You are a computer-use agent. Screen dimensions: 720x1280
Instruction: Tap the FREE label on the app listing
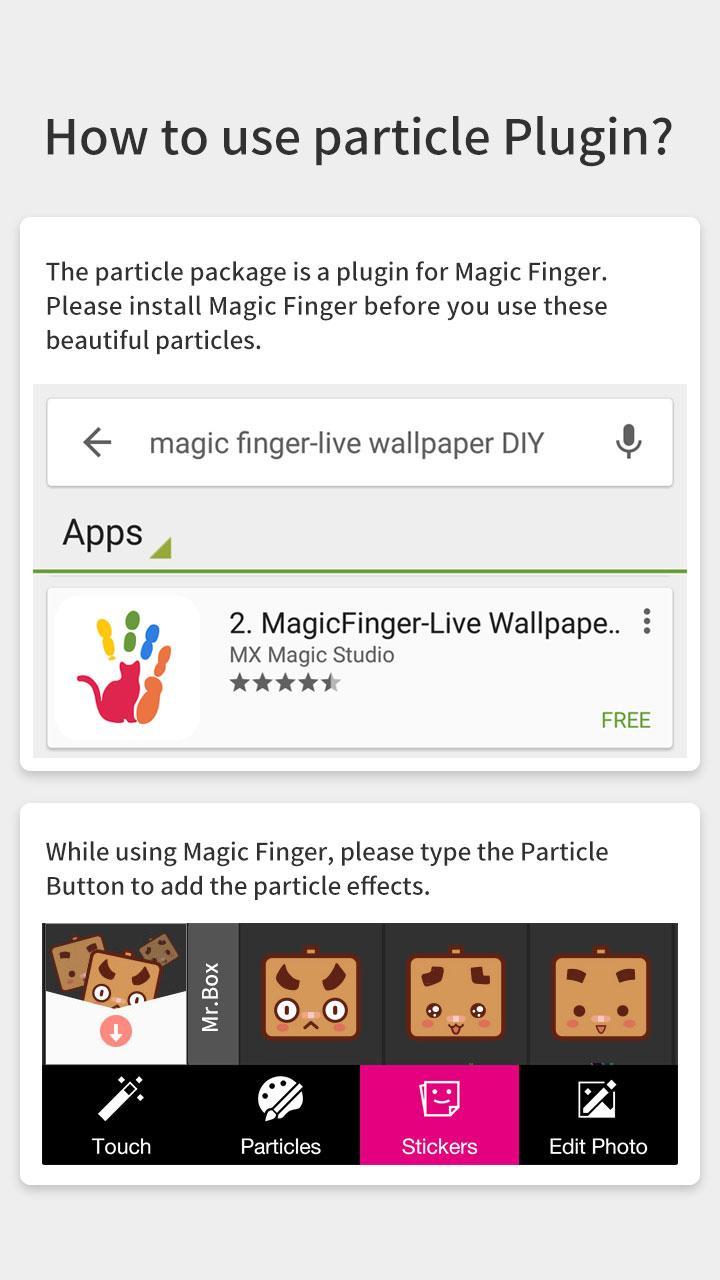coord(626,719)
